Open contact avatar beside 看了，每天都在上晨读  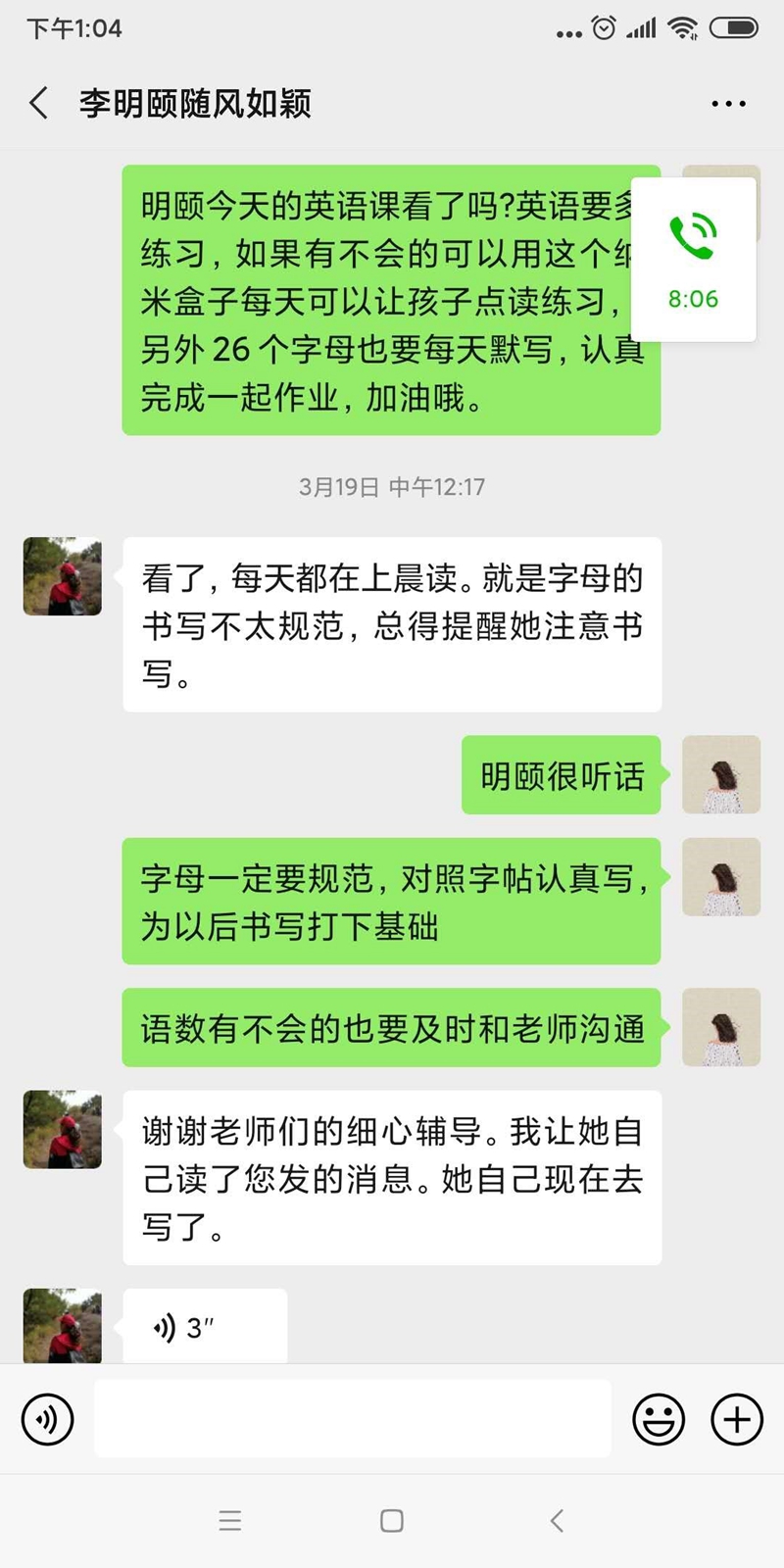63,576
